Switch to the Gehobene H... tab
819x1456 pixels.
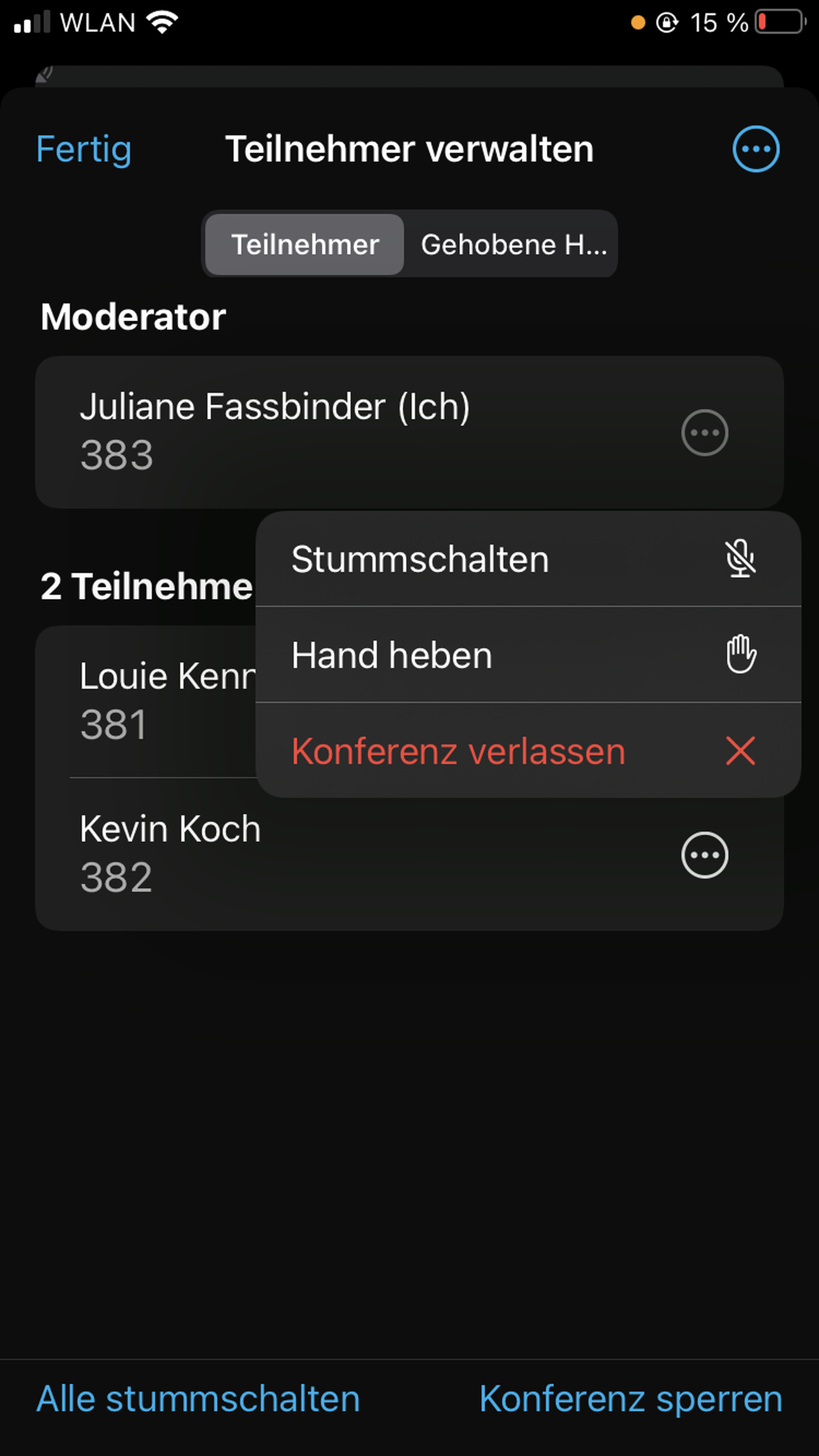(x=512, y=245)
